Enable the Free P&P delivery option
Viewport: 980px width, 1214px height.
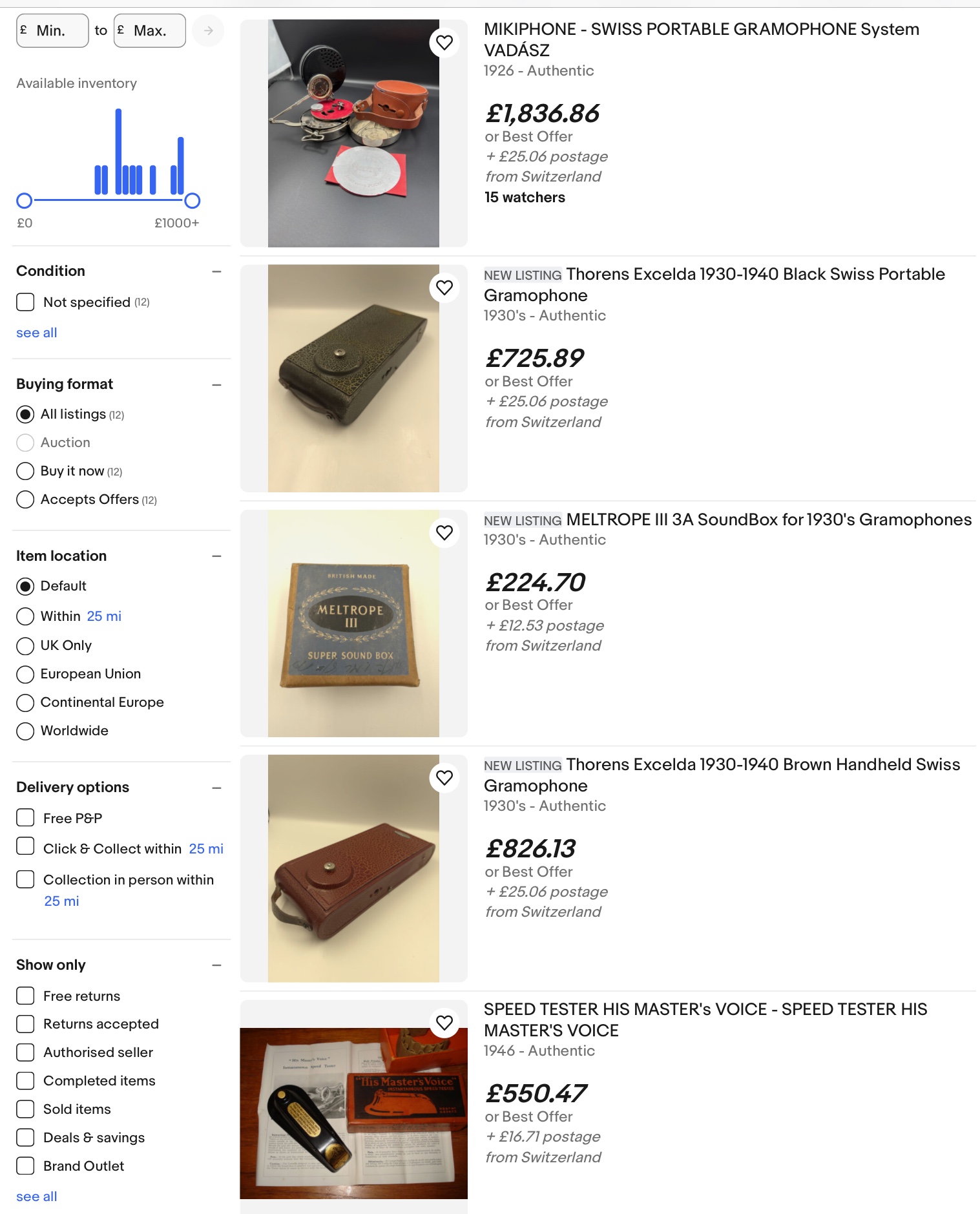pos(25,818)
